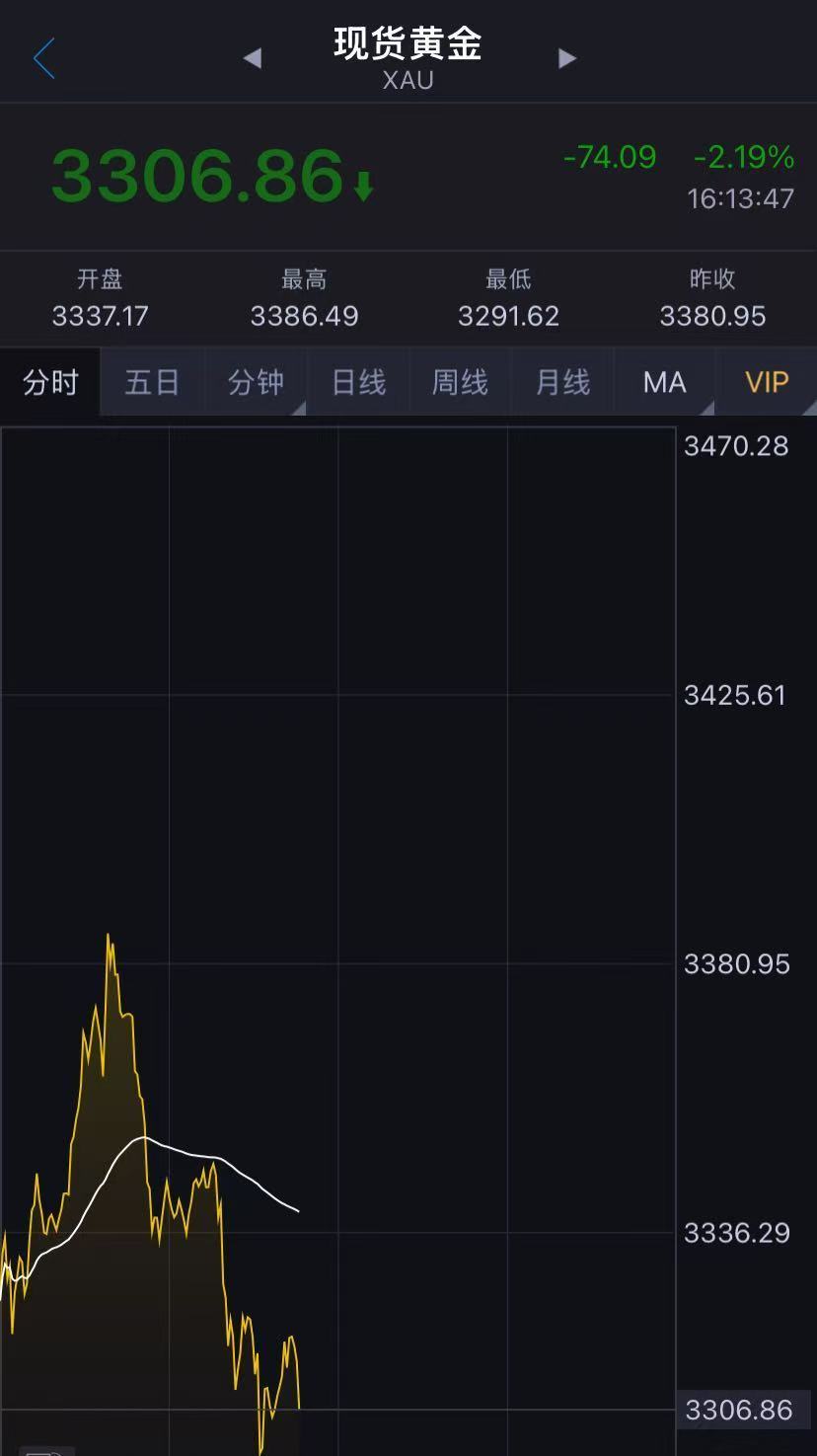This screenshot has width=817, height=1456.
Task: Navigate back using the blue back arrow
Action: coord(43,58)
